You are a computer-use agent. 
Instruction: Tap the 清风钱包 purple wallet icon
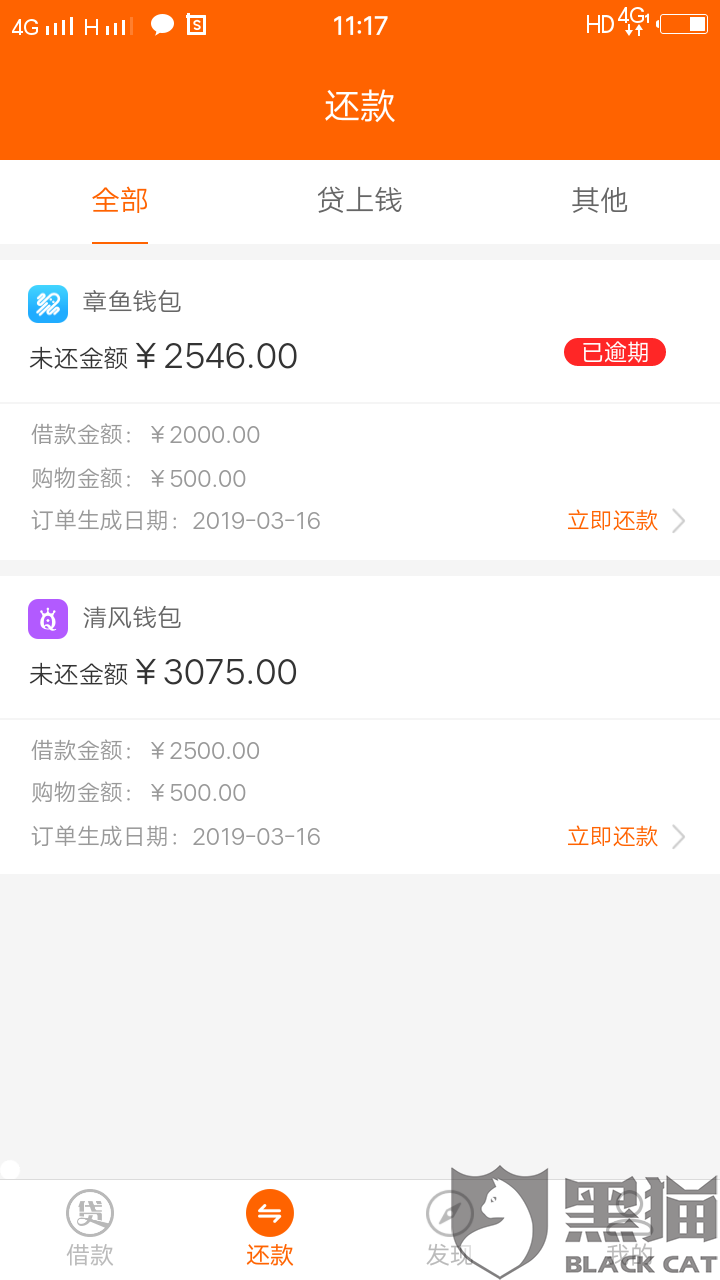click(47, 618)
